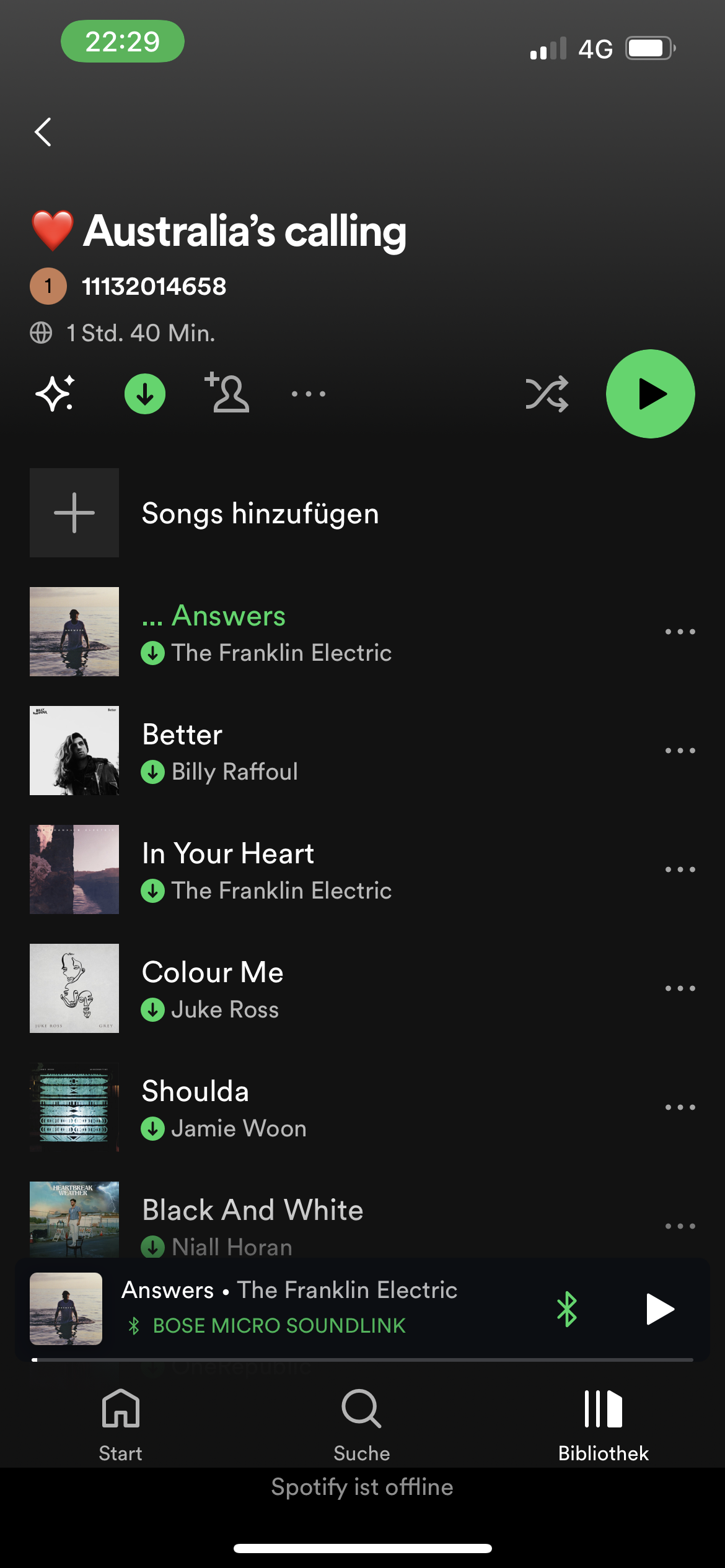Open the Bluetooth device picker in the mini player

(566, 1309)
